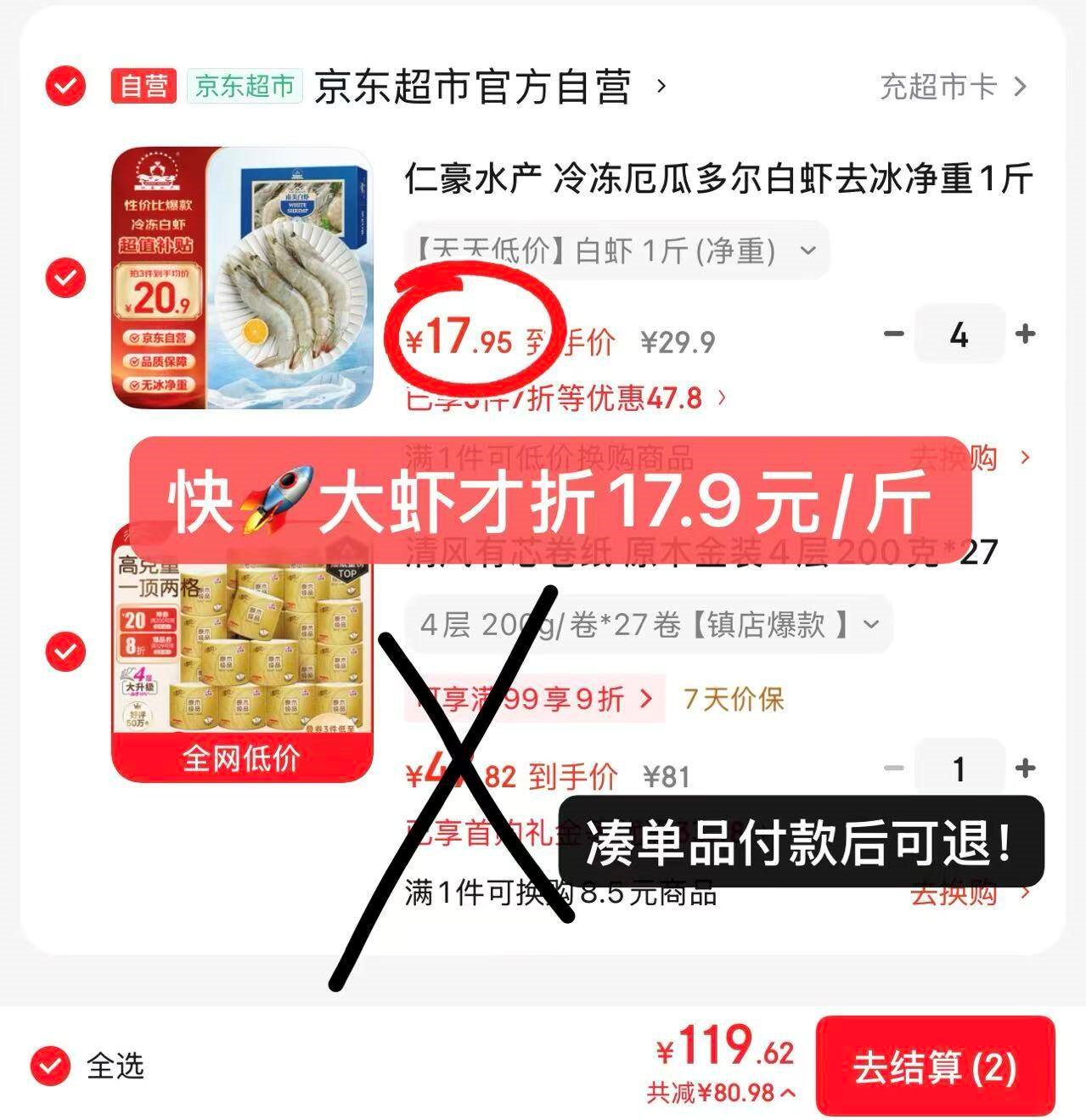Deselect the 仁豪水产 white shrimp item
Viewport: 1086px width, 1120px height.
[x=65, y=278]
